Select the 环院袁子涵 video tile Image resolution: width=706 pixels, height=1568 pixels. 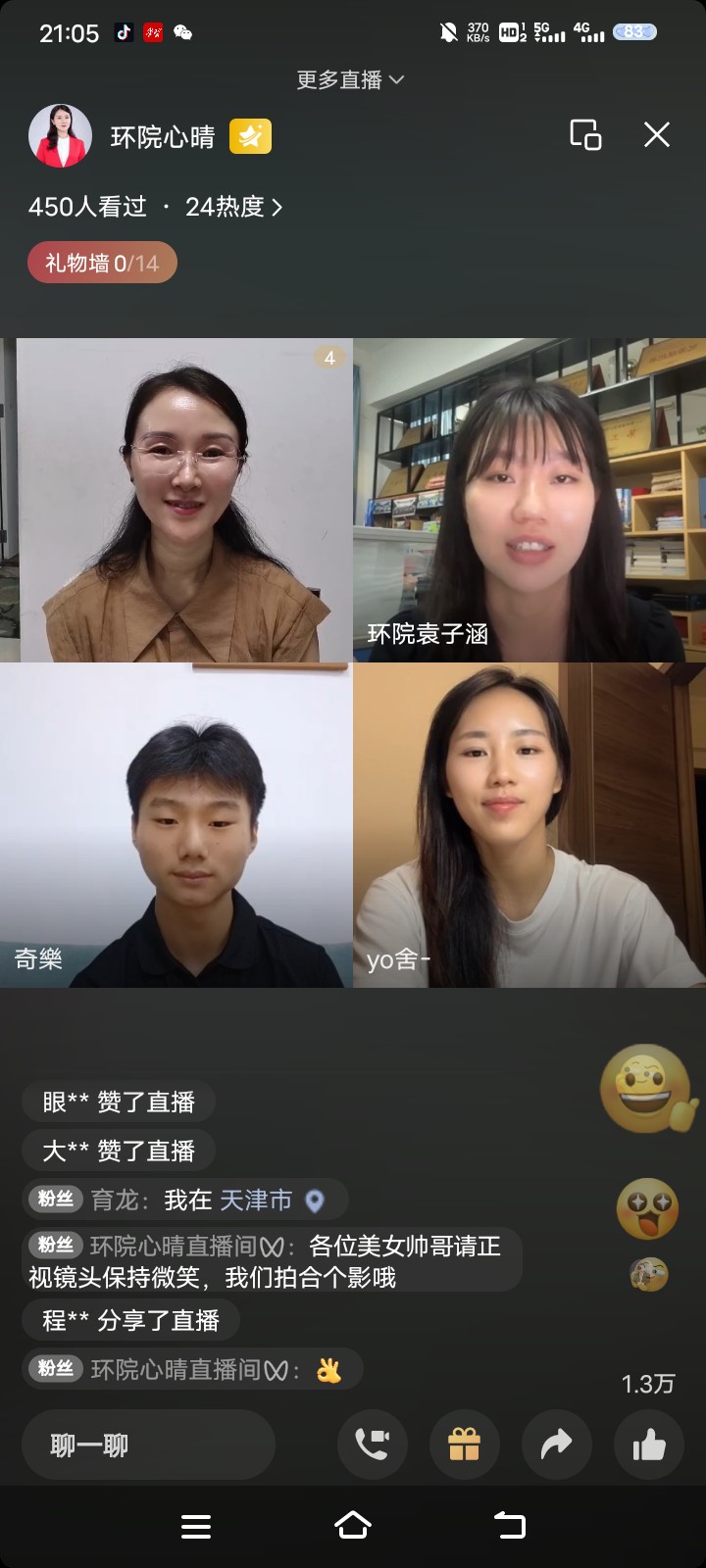[529, 500]
